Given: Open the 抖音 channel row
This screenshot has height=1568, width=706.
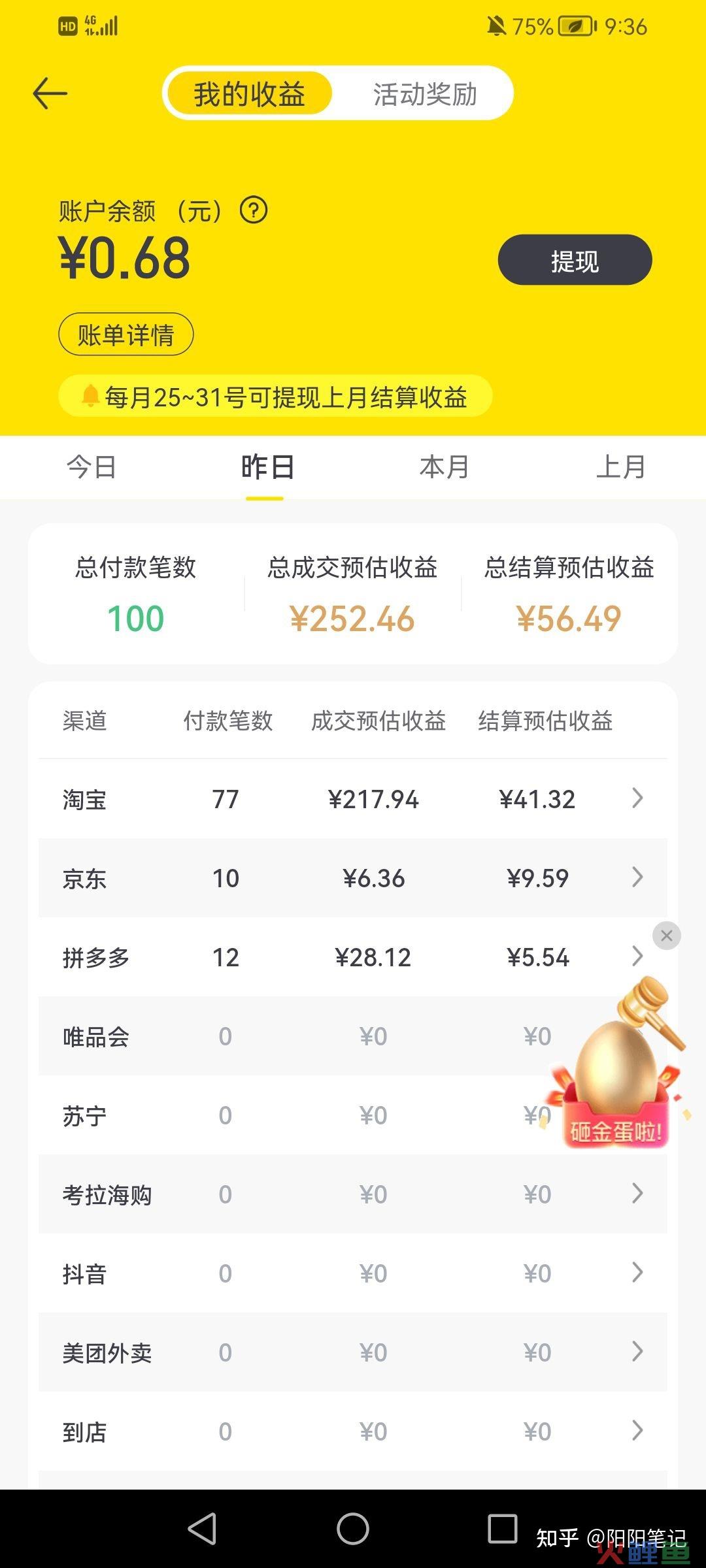Looking at the screenshot, I should pyautogui.click(x=353, y=1273).
